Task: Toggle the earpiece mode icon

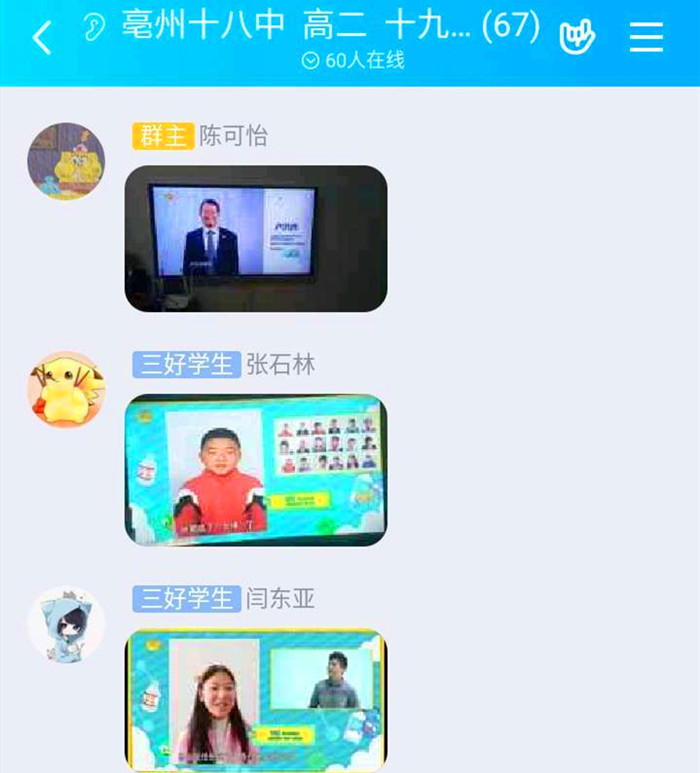Action: (x=95, y=28)
